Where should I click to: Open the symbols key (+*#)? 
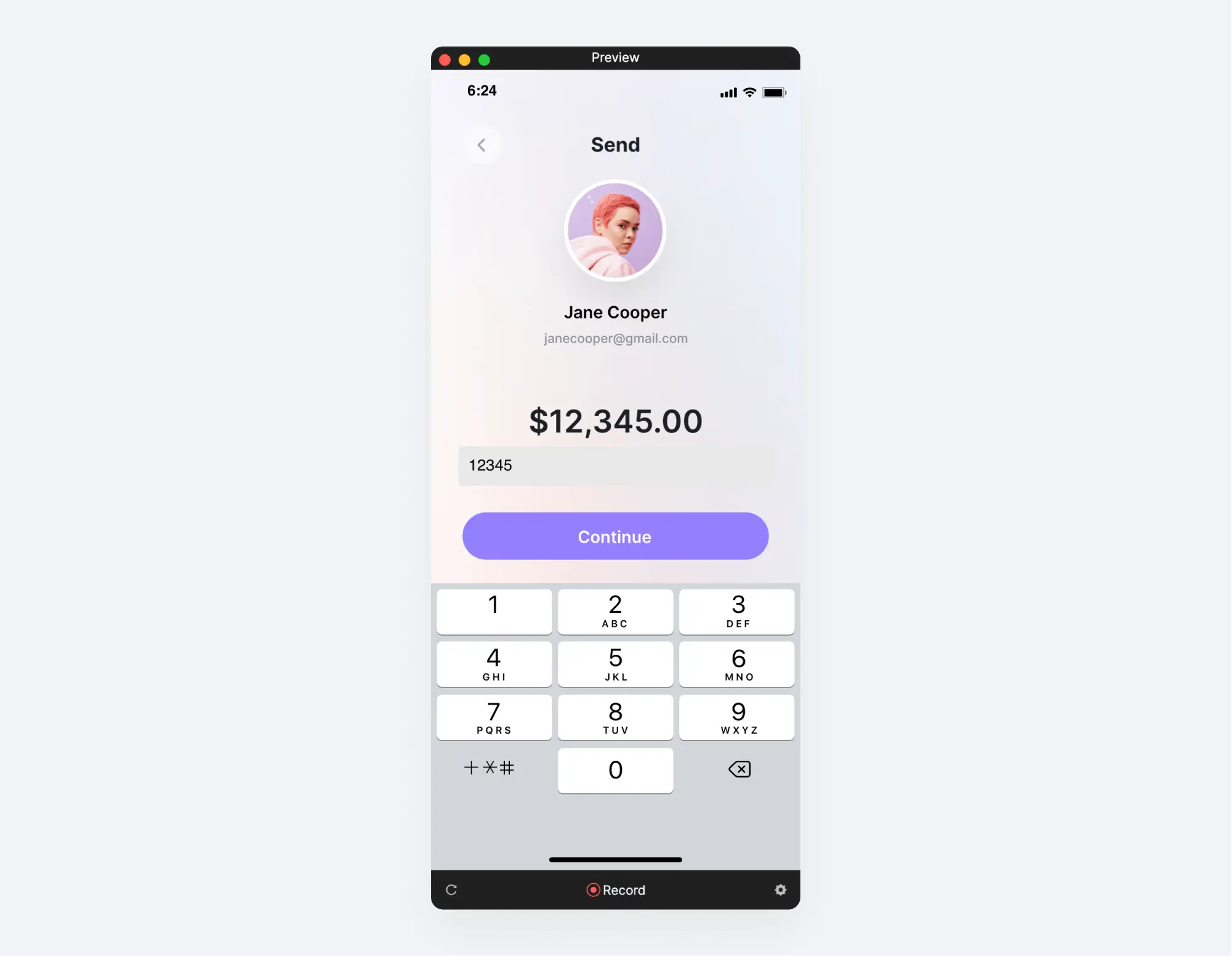(x=489, y=768)
